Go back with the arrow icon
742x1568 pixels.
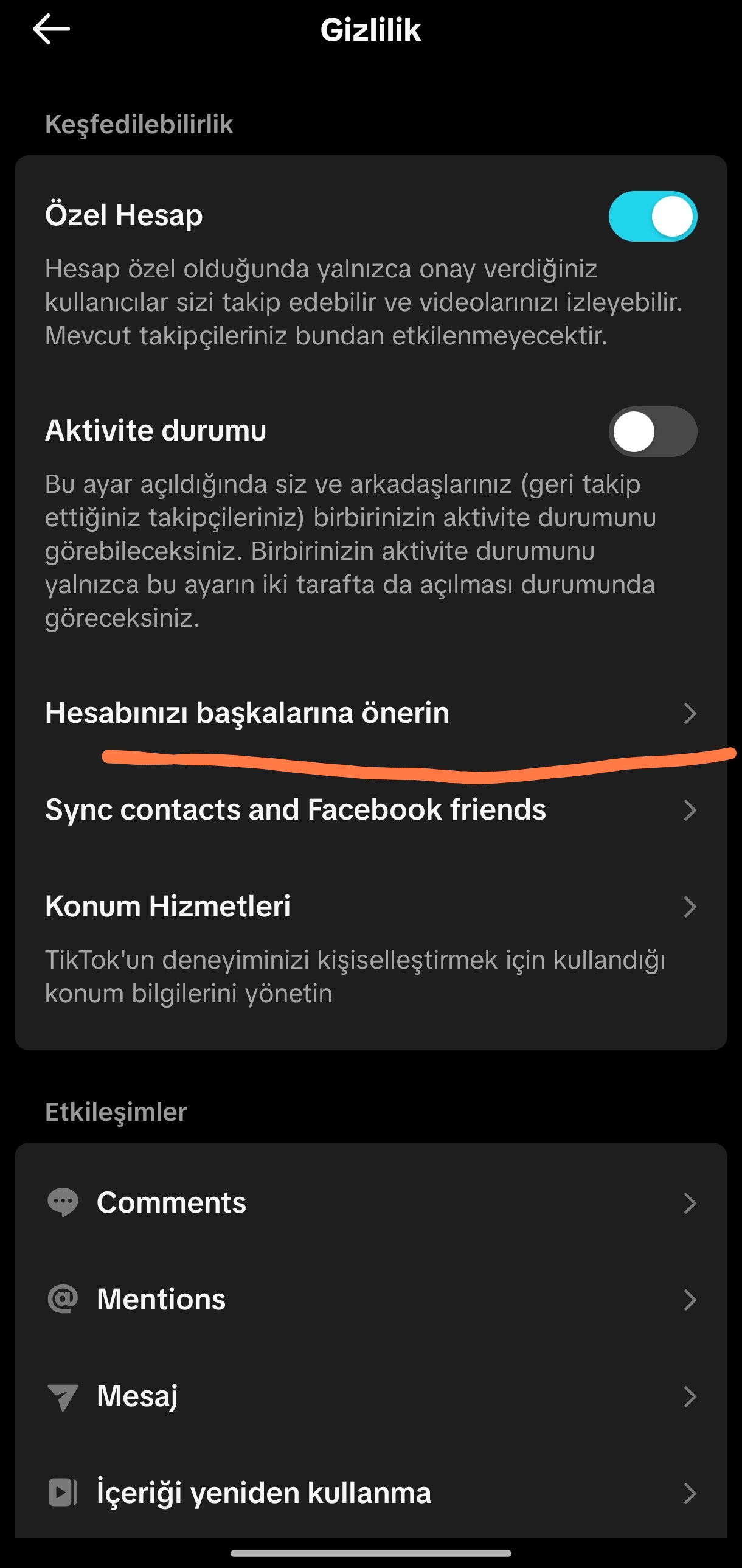[x=51, y=29]
